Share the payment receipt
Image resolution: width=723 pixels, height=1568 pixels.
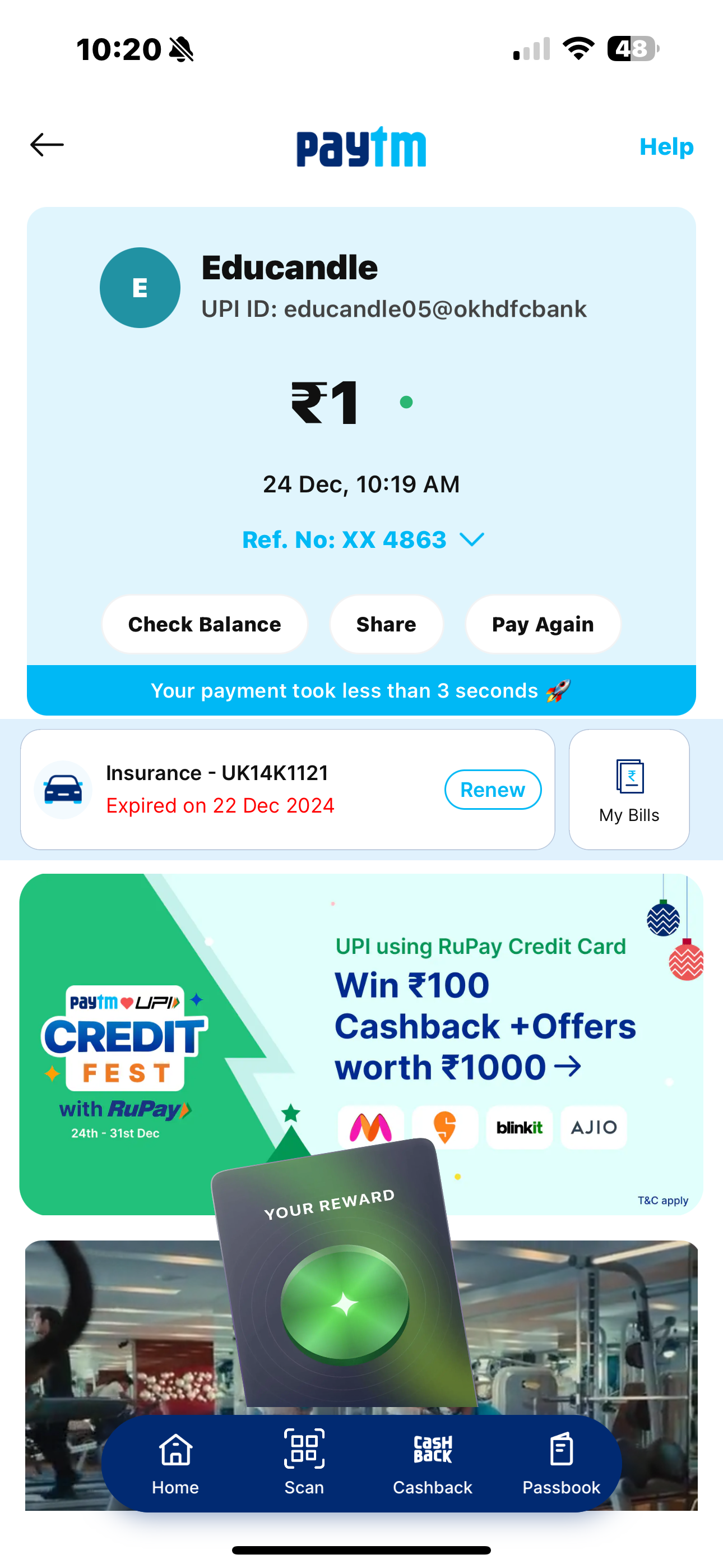[x=386, y=625]
